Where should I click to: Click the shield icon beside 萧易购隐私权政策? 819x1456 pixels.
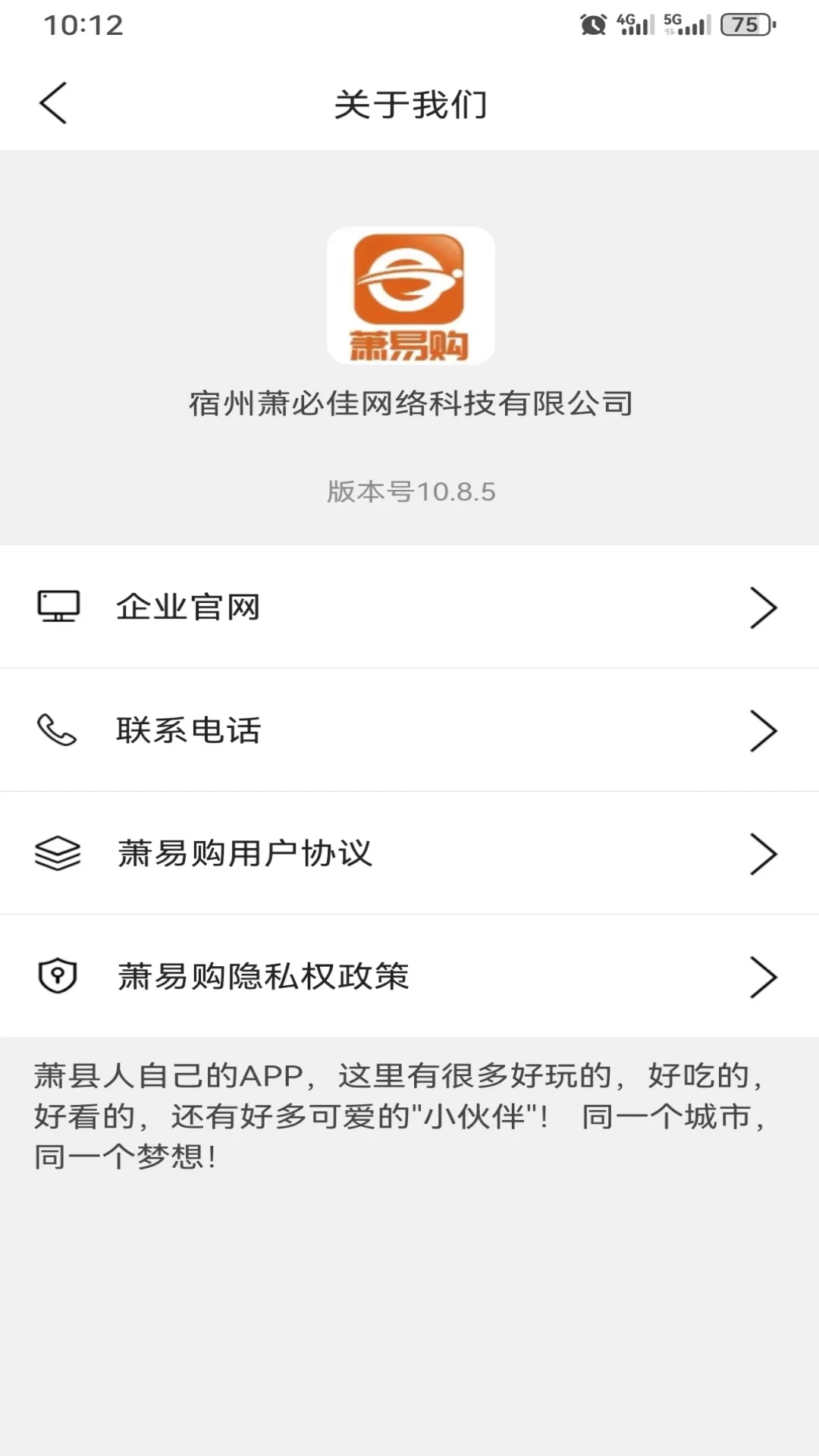pyautogui.click(x=57, y=975)
